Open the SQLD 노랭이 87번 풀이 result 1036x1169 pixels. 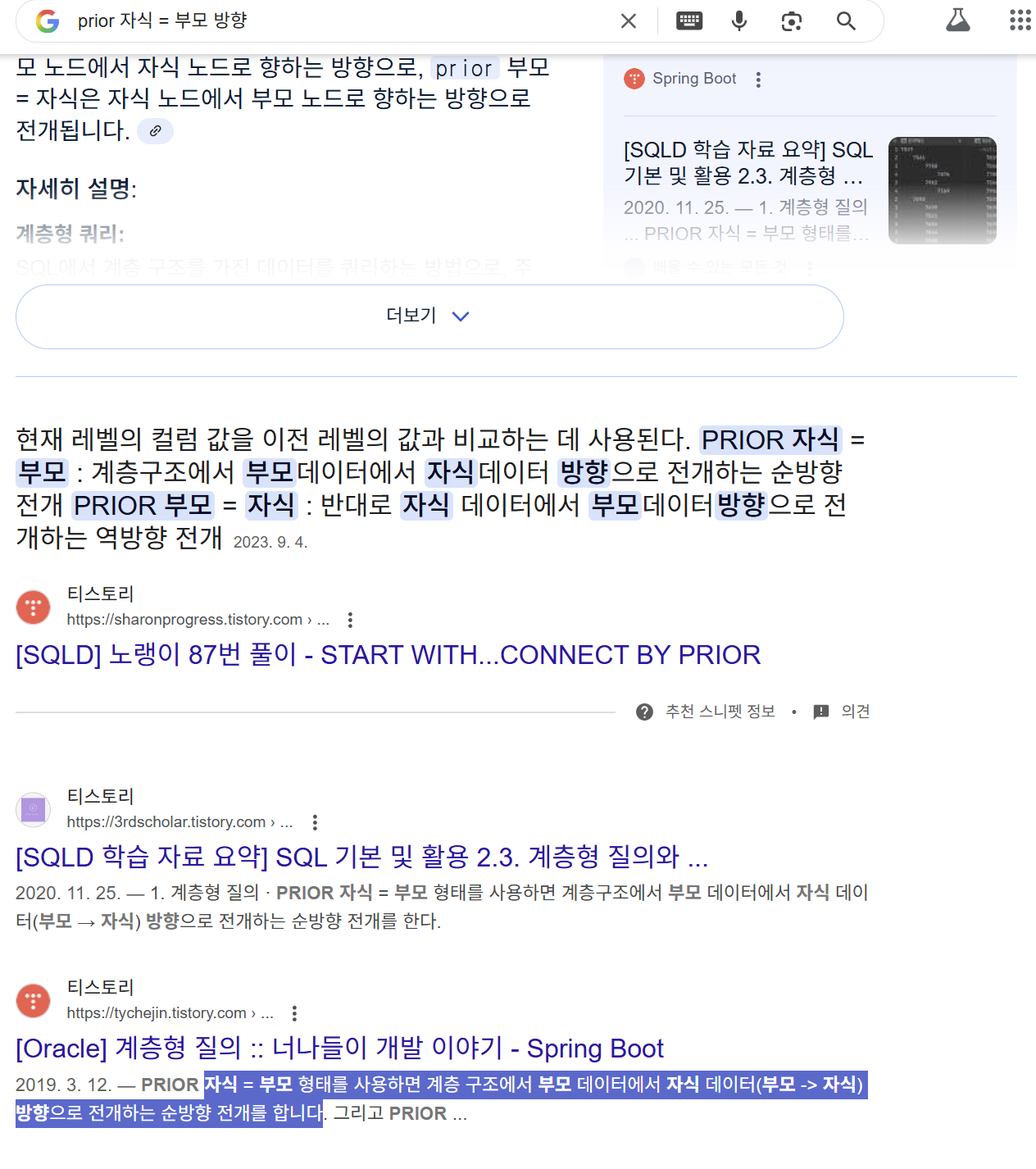[388, 655]
